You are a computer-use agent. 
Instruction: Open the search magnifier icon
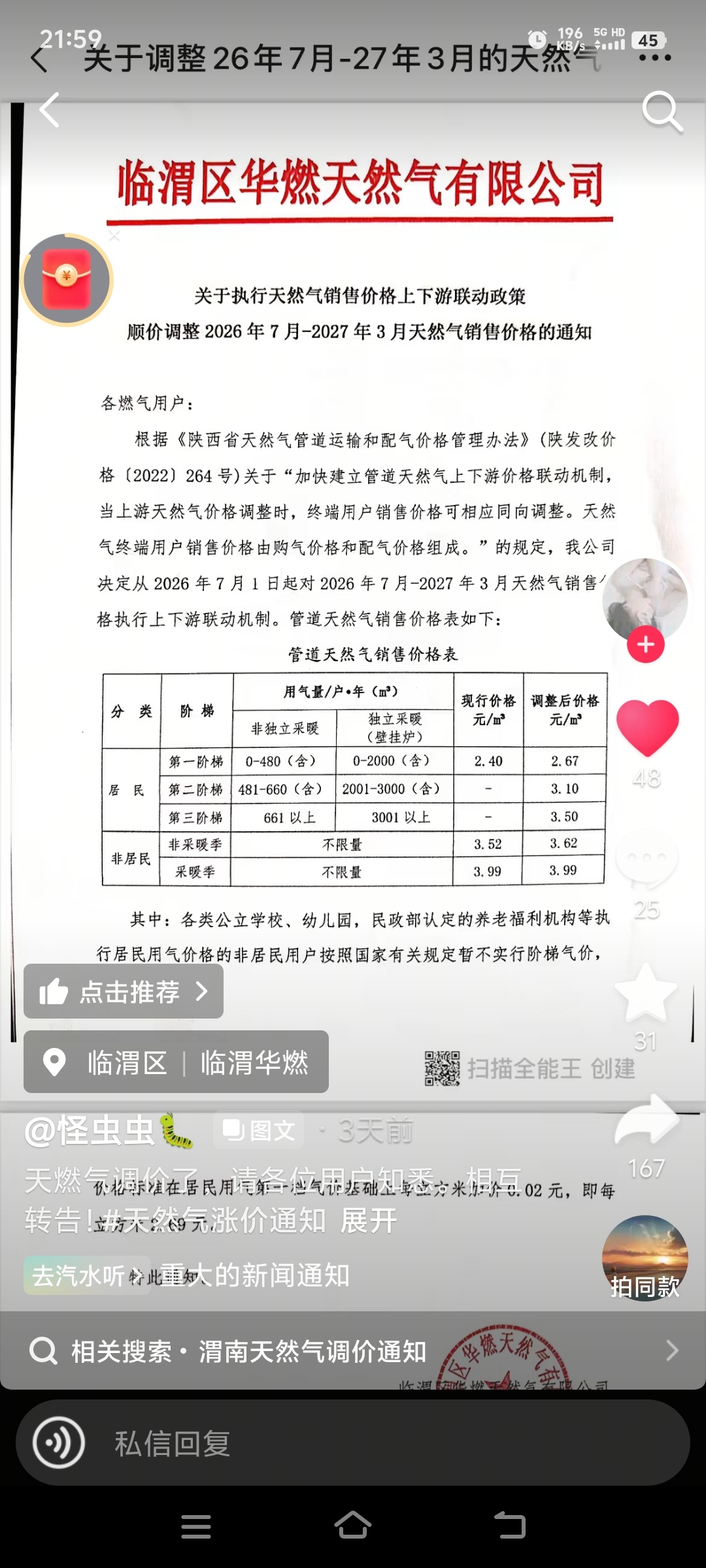(x=662, y=111)
